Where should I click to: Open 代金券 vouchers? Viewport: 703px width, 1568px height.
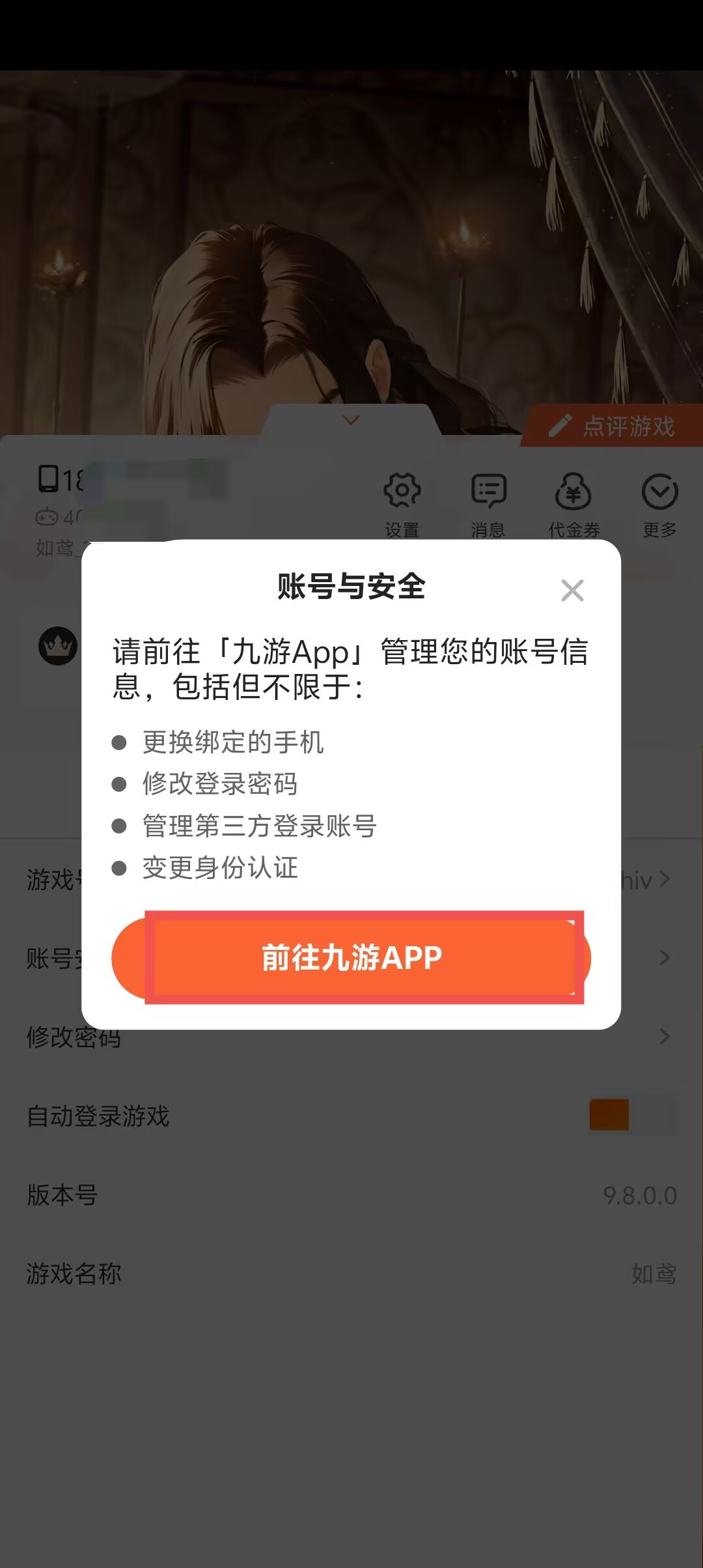pos(574,505)
